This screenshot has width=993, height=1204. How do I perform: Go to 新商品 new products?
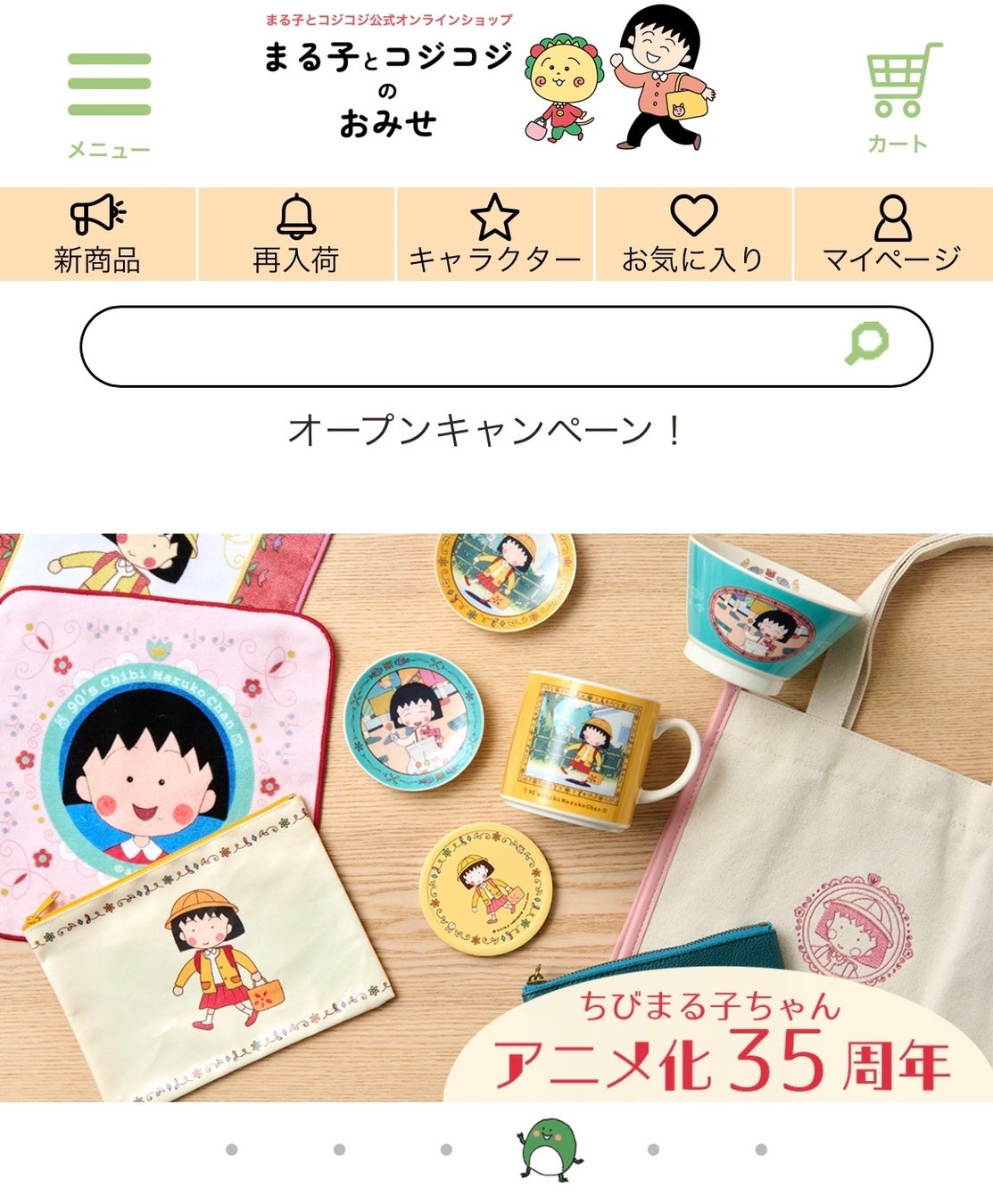[97, 235]
